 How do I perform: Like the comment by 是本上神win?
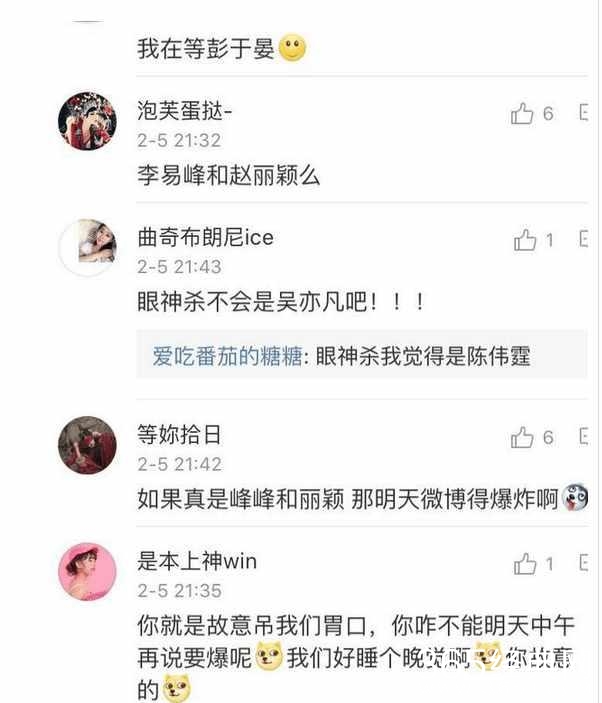(525, 565)
